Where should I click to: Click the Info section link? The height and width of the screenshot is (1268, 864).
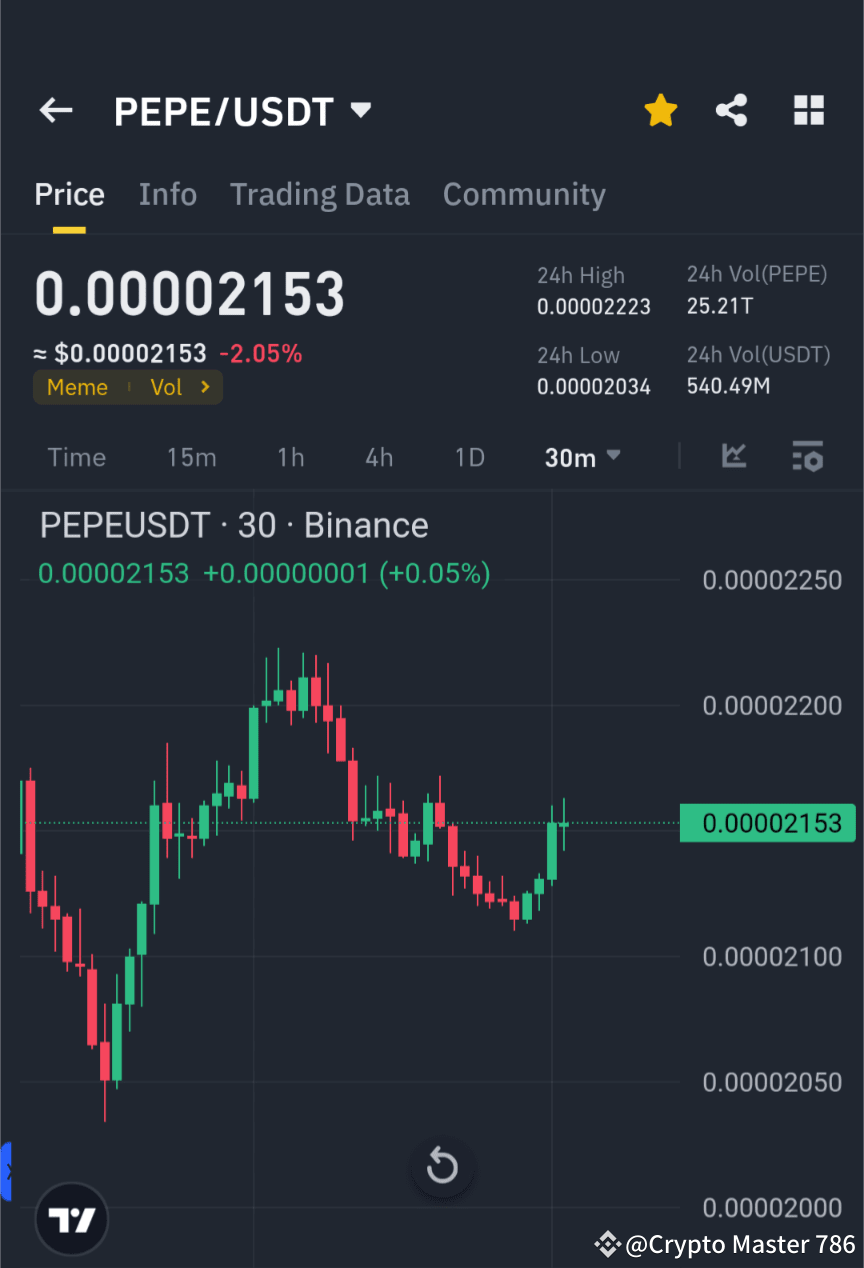tap(167, 194)
